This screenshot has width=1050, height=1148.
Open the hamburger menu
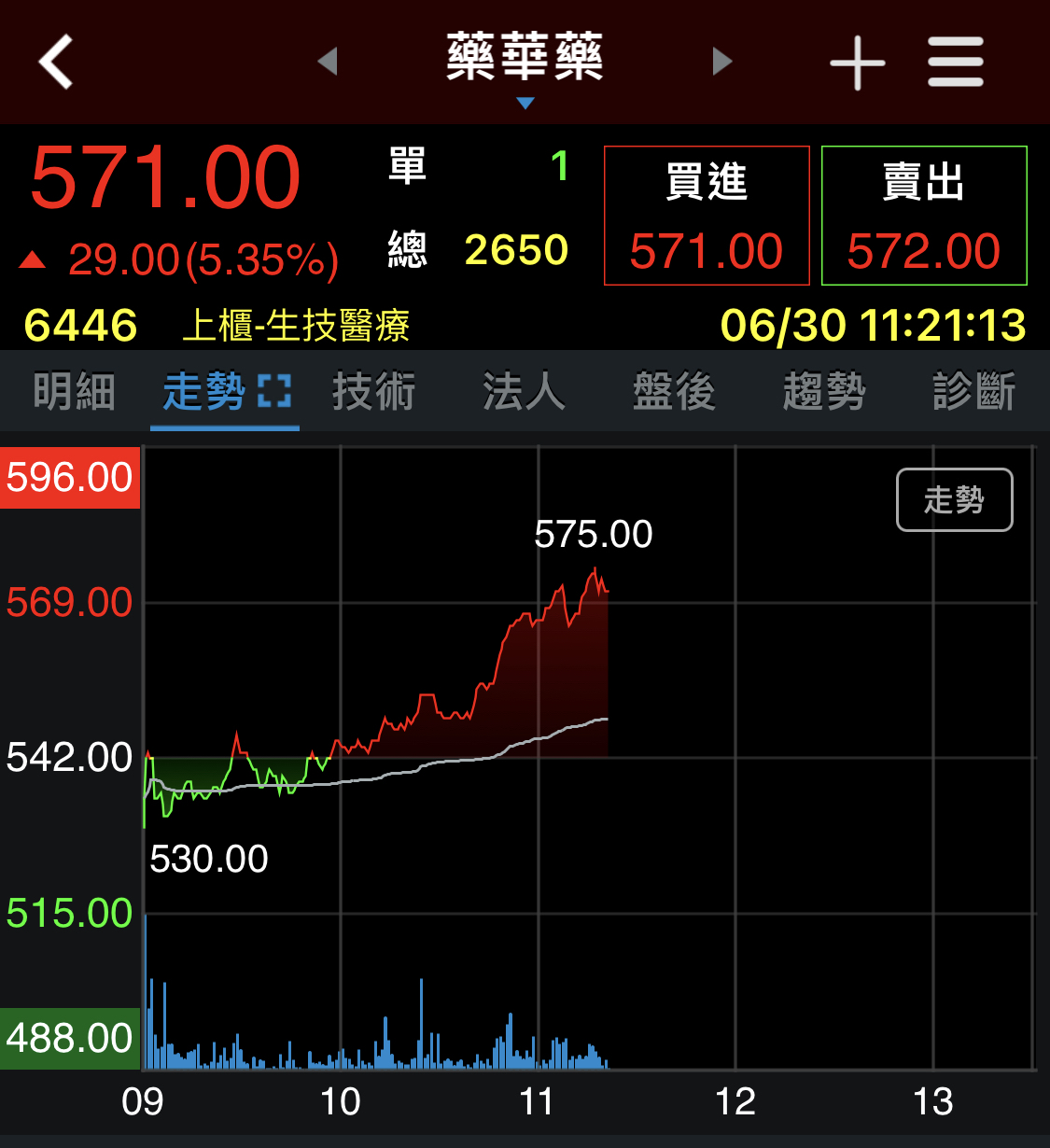pyautogui.click(x=955, y=63)
